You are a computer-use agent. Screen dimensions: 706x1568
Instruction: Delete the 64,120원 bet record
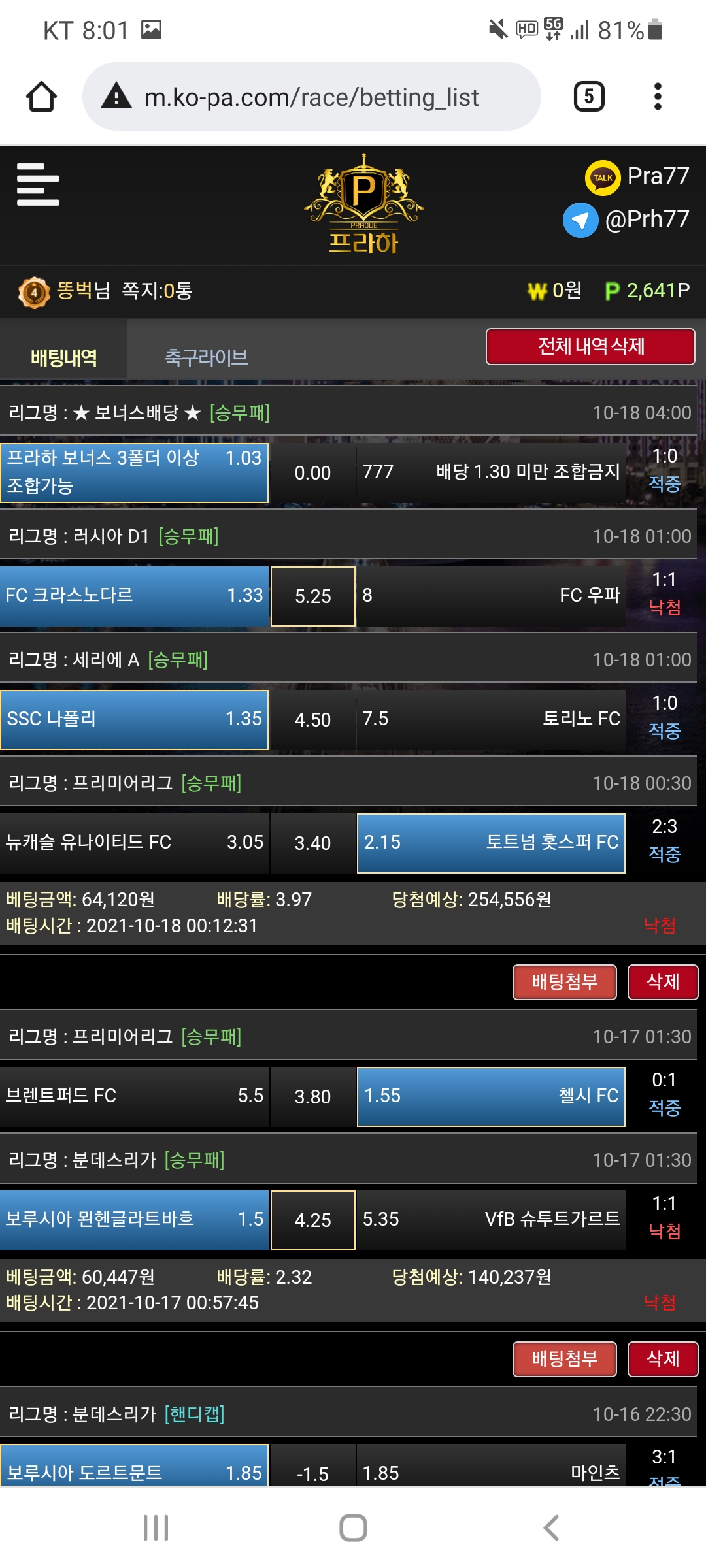[x=662, y=982]
